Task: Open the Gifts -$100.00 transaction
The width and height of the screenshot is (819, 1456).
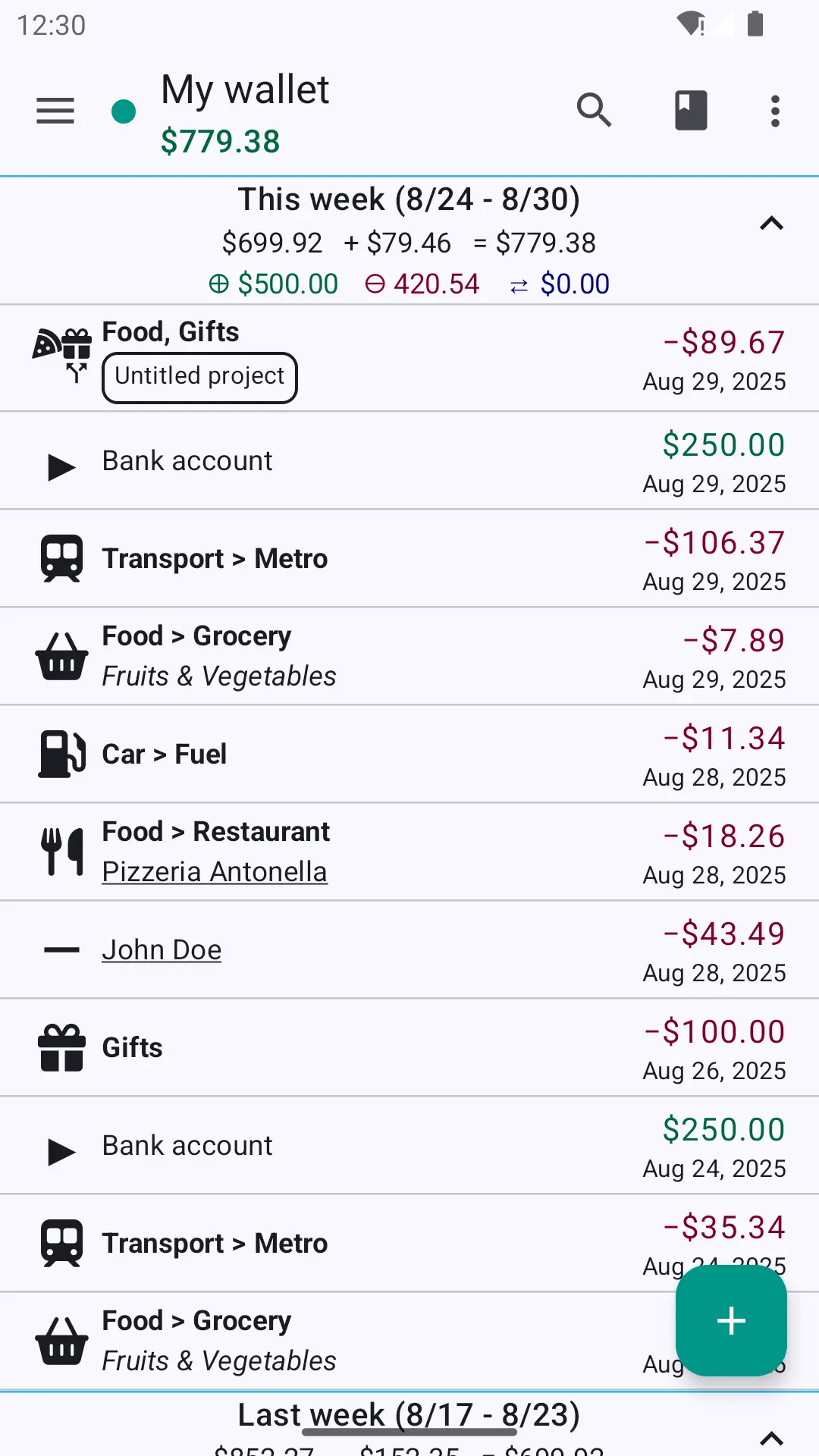Action: coord(409,1048)
